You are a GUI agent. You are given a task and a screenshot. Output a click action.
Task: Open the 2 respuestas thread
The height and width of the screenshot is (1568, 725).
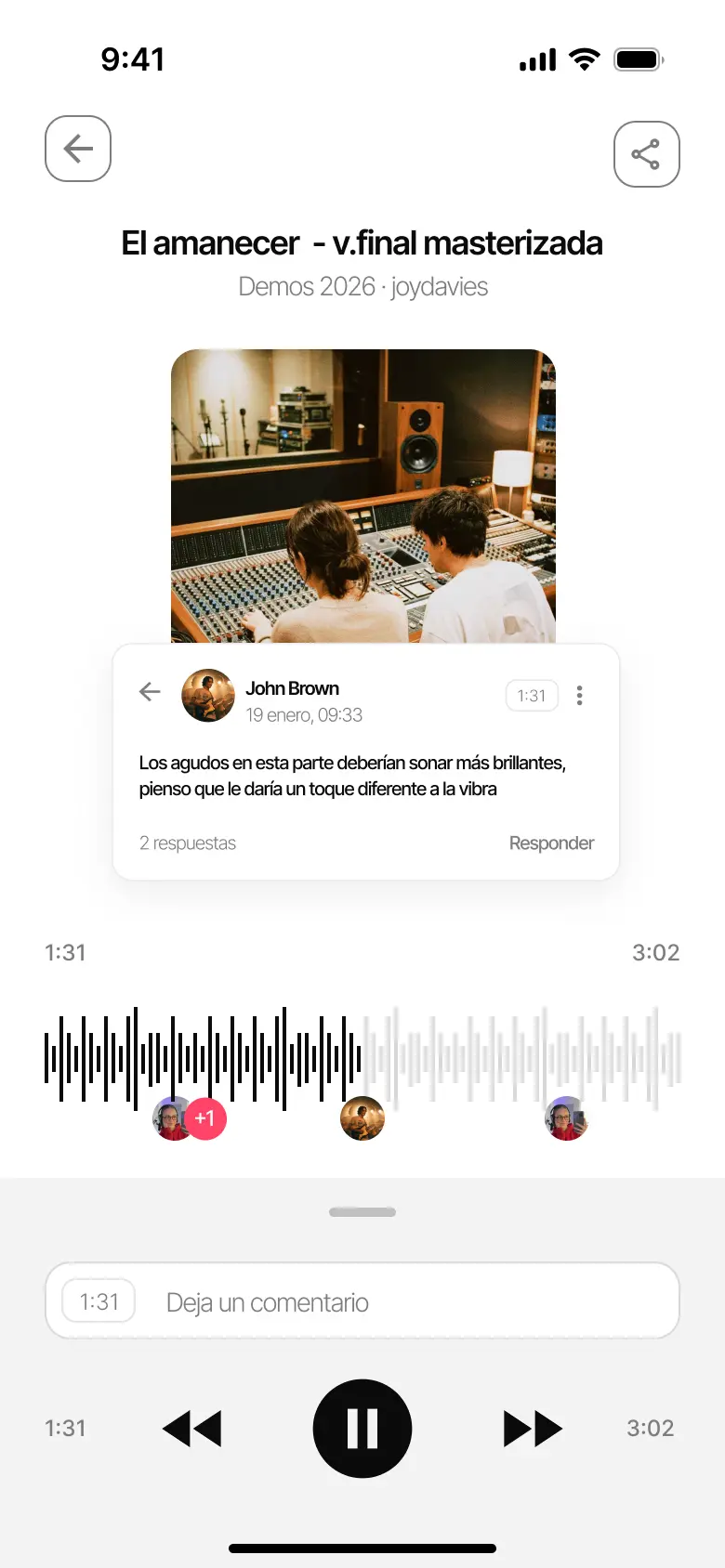[x=188, y=843]
